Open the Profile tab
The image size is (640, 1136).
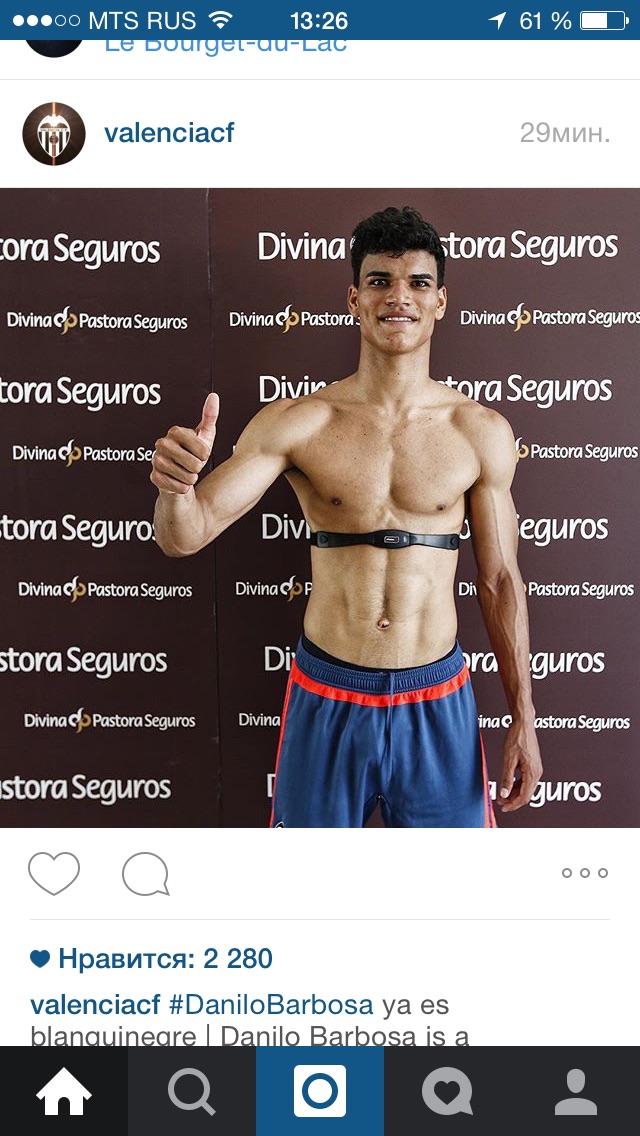[x=576, y=1091]
